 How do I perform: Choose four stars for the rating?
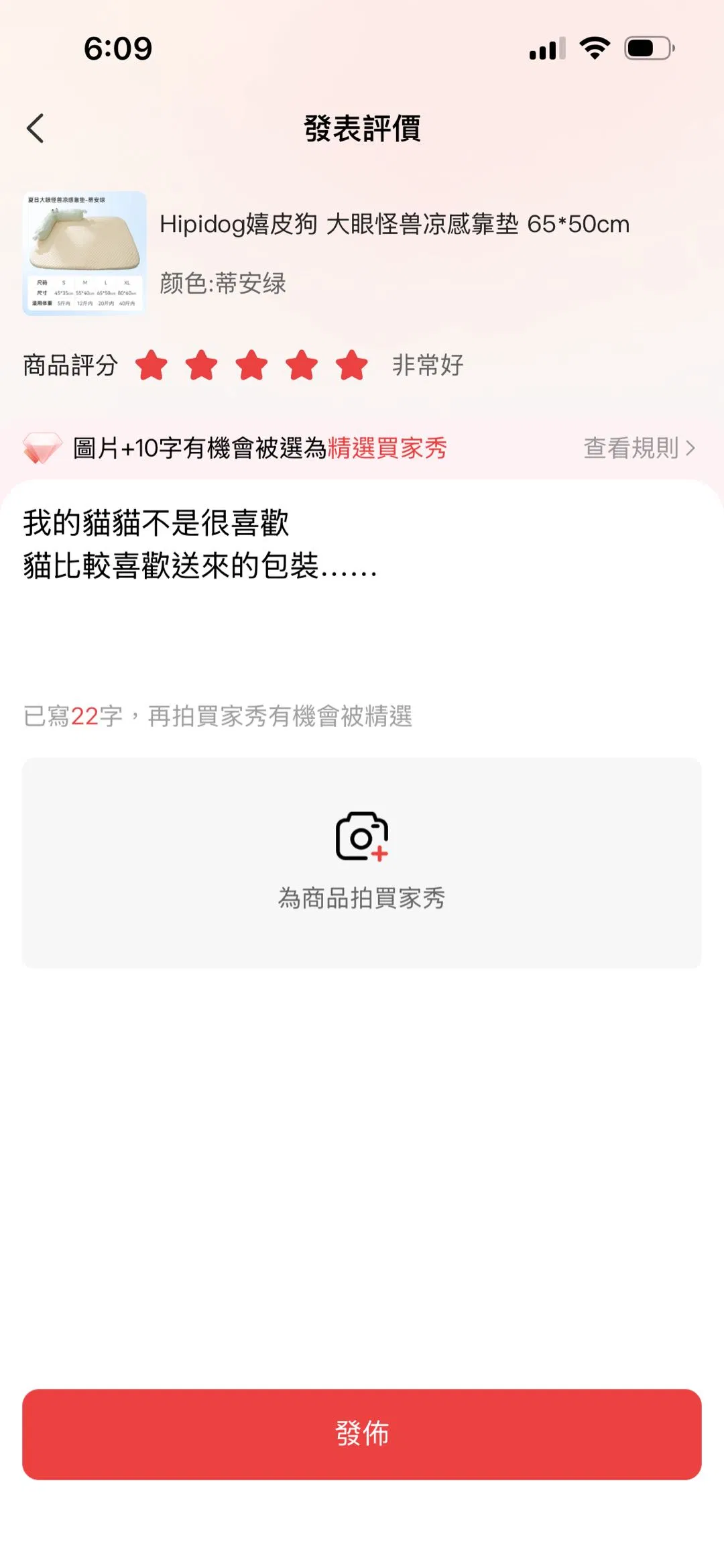click(x=302, y=366)
